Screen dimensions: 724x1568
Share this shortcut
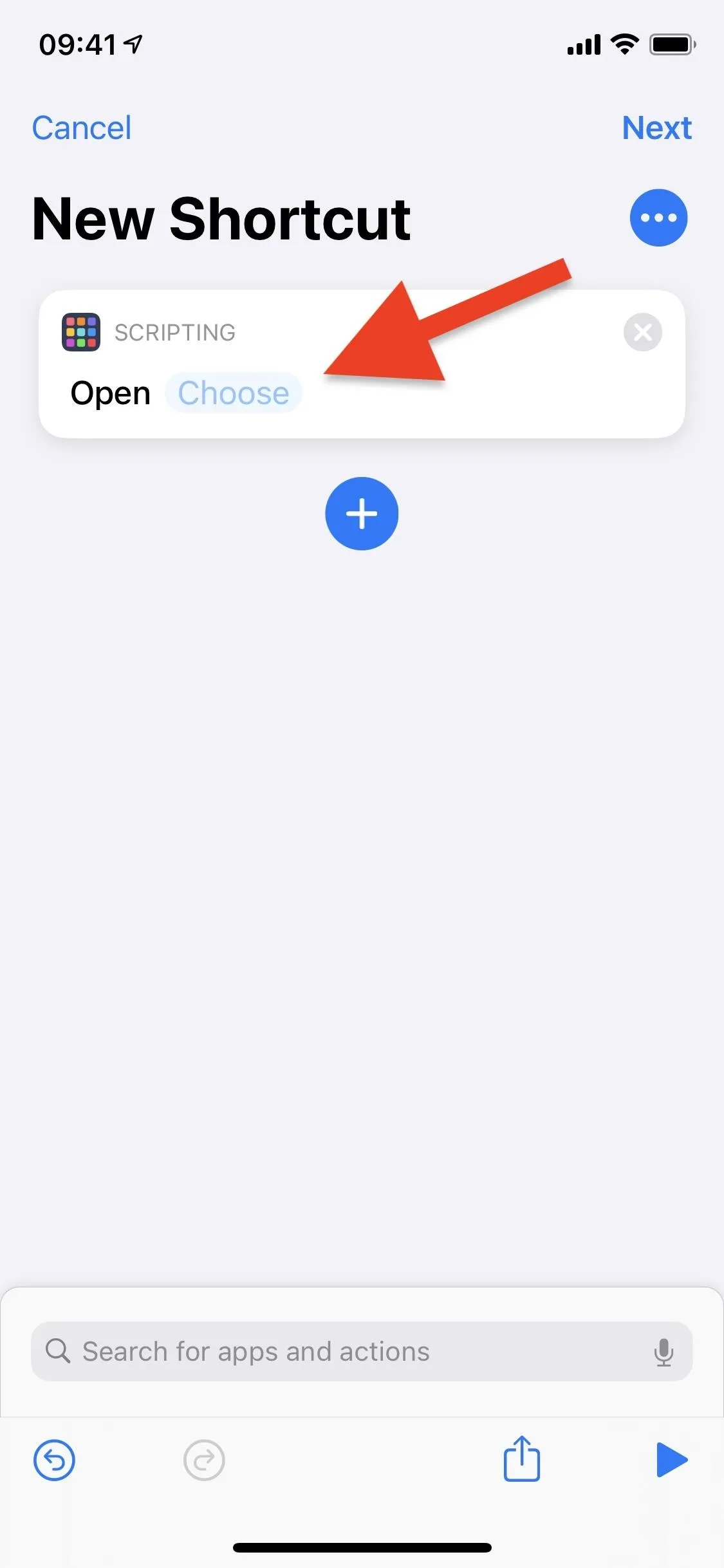point(521,1459)
